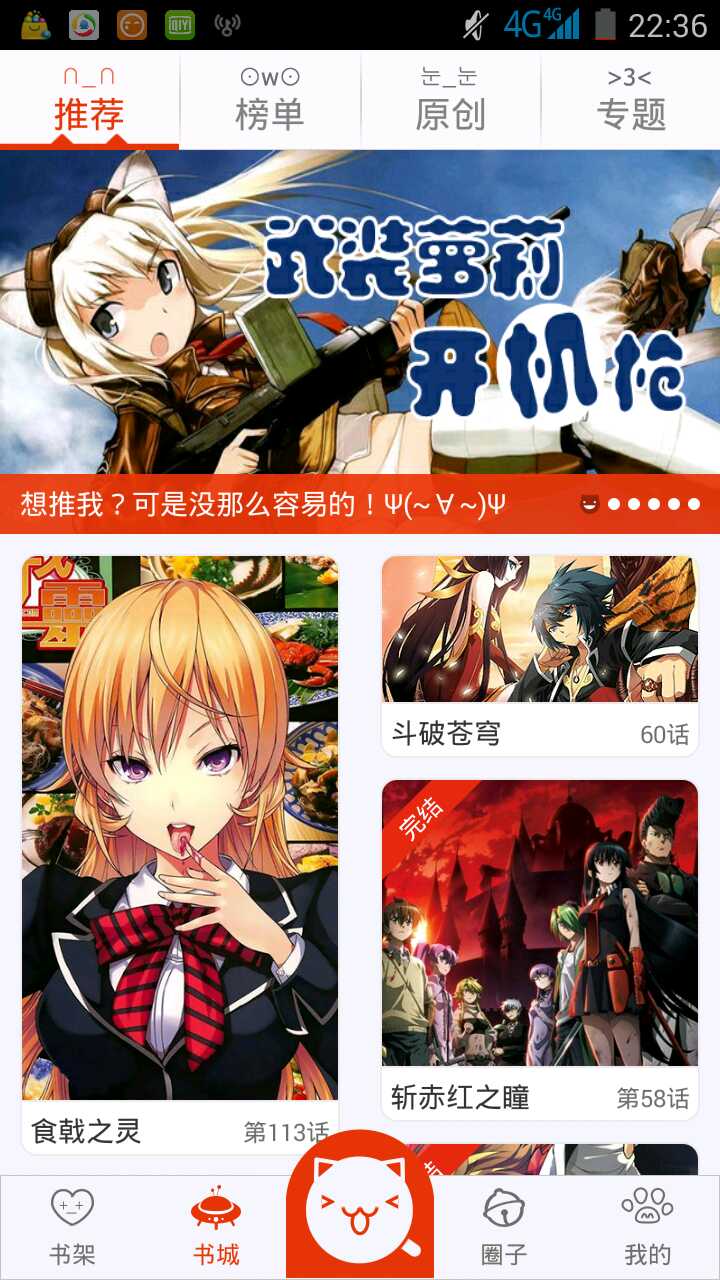Open the 专题 tab
This screenshot has width=720, height=1280.
coord(631,100)
